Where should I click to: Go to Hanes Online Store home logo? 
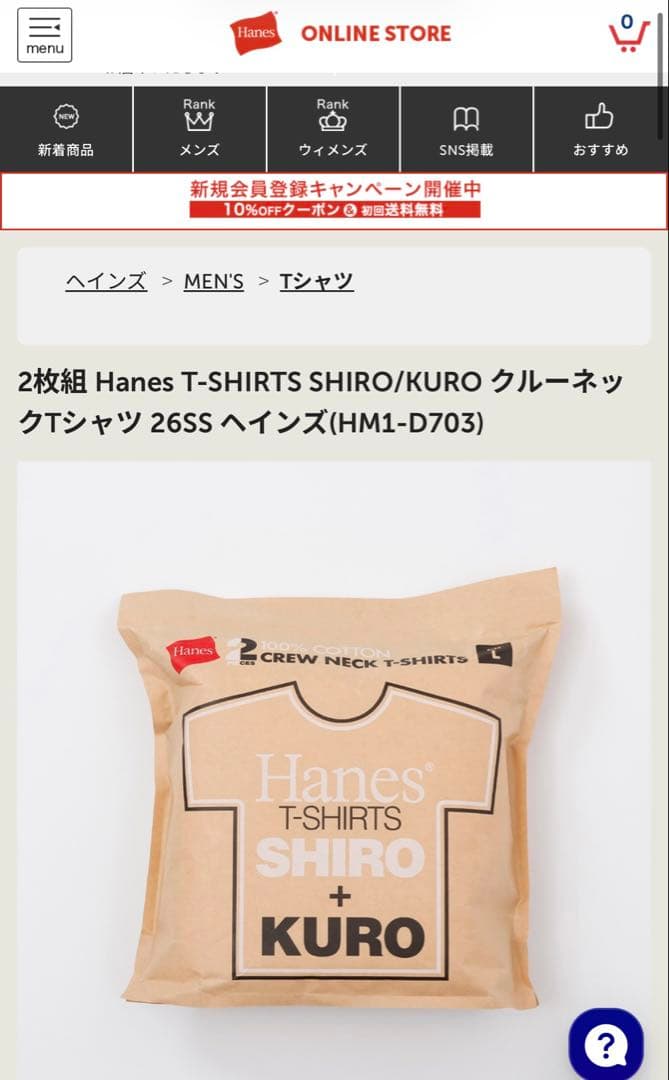click(341, 33)
